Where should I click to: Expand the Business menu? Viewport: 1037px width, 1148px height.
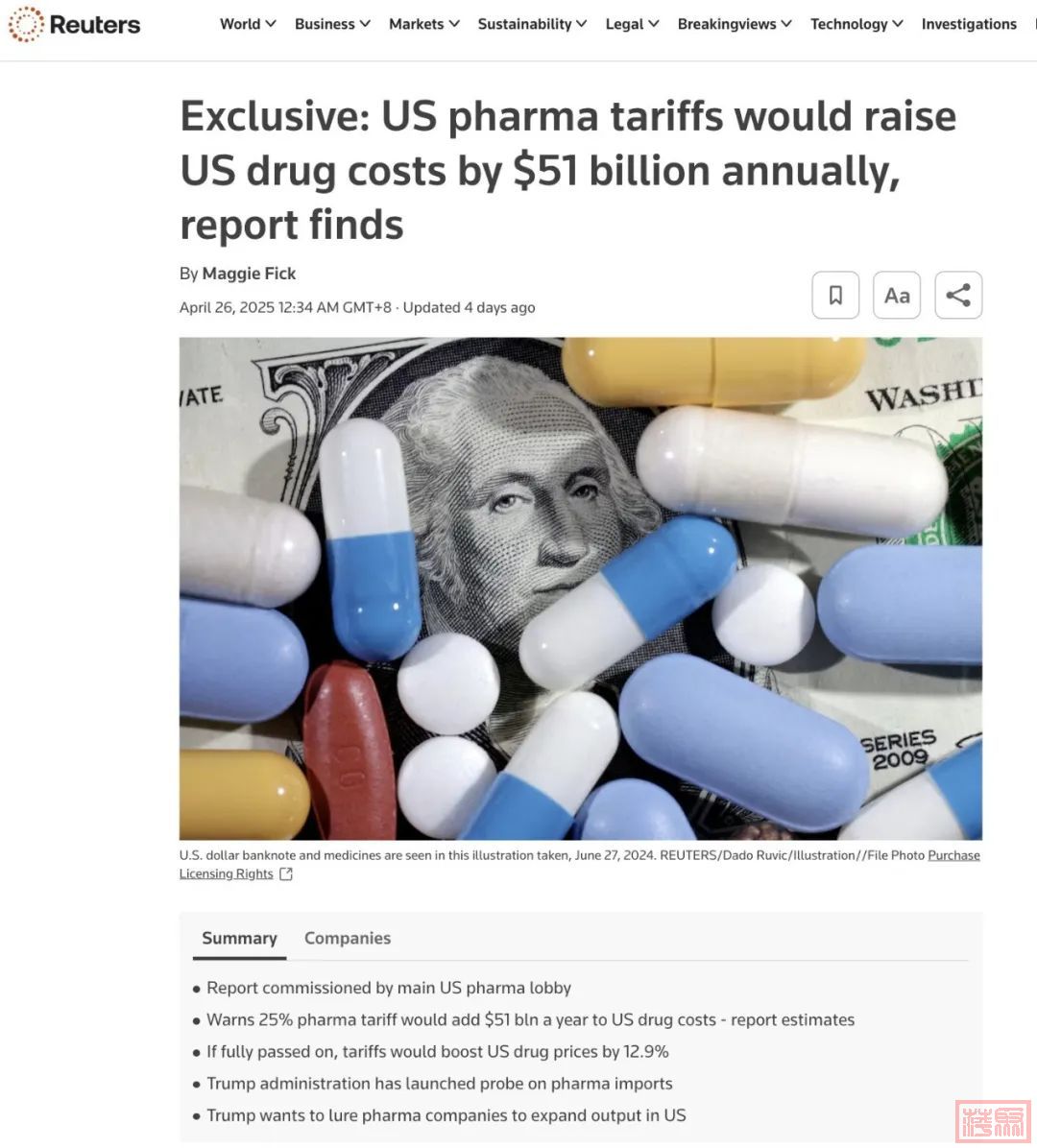coord(332,24)
